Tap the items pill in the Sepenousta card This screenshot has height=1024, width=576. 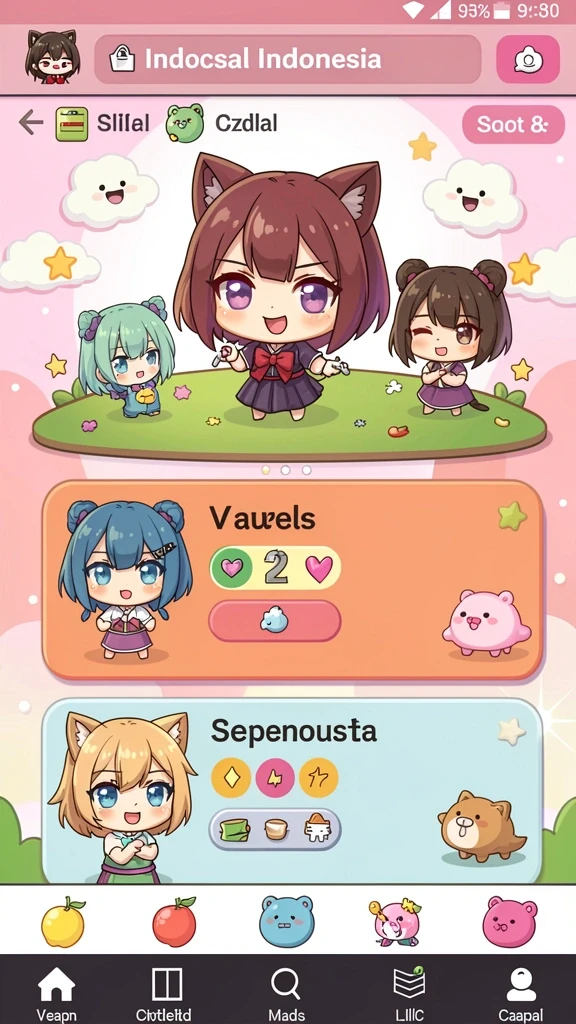click(x=275, y=829)
